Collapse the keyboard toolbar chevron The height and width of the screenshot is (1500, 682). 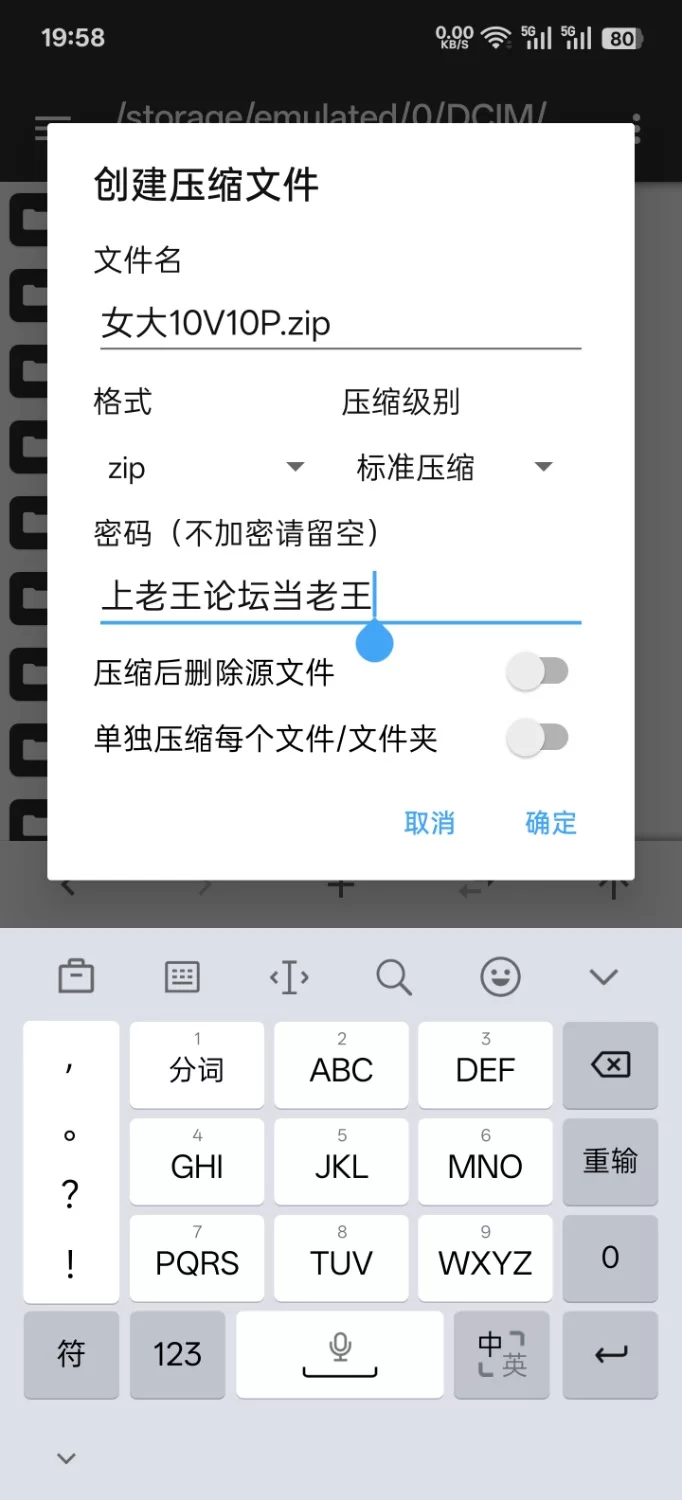(604, 977)
